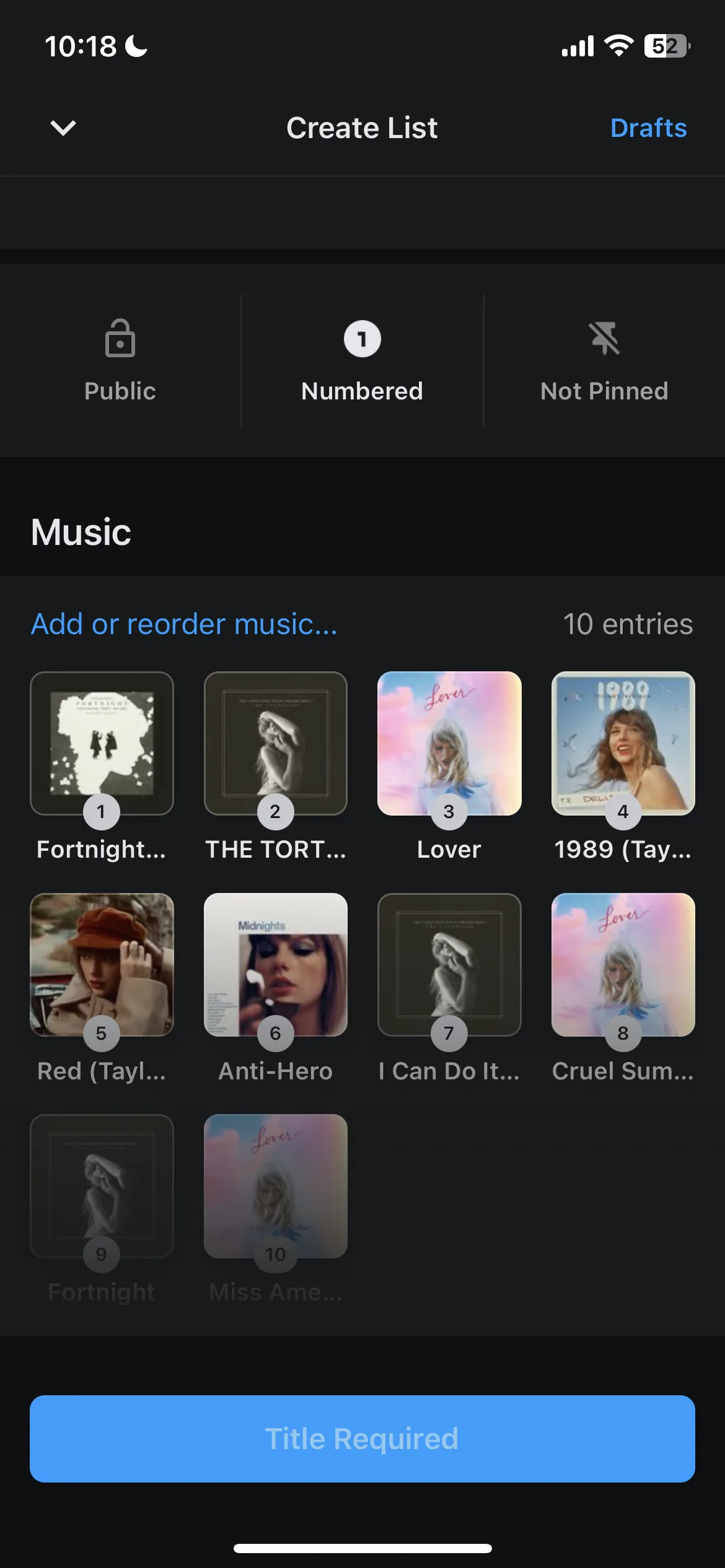Select the 1989 (Tay... entry

coord(623,744)
